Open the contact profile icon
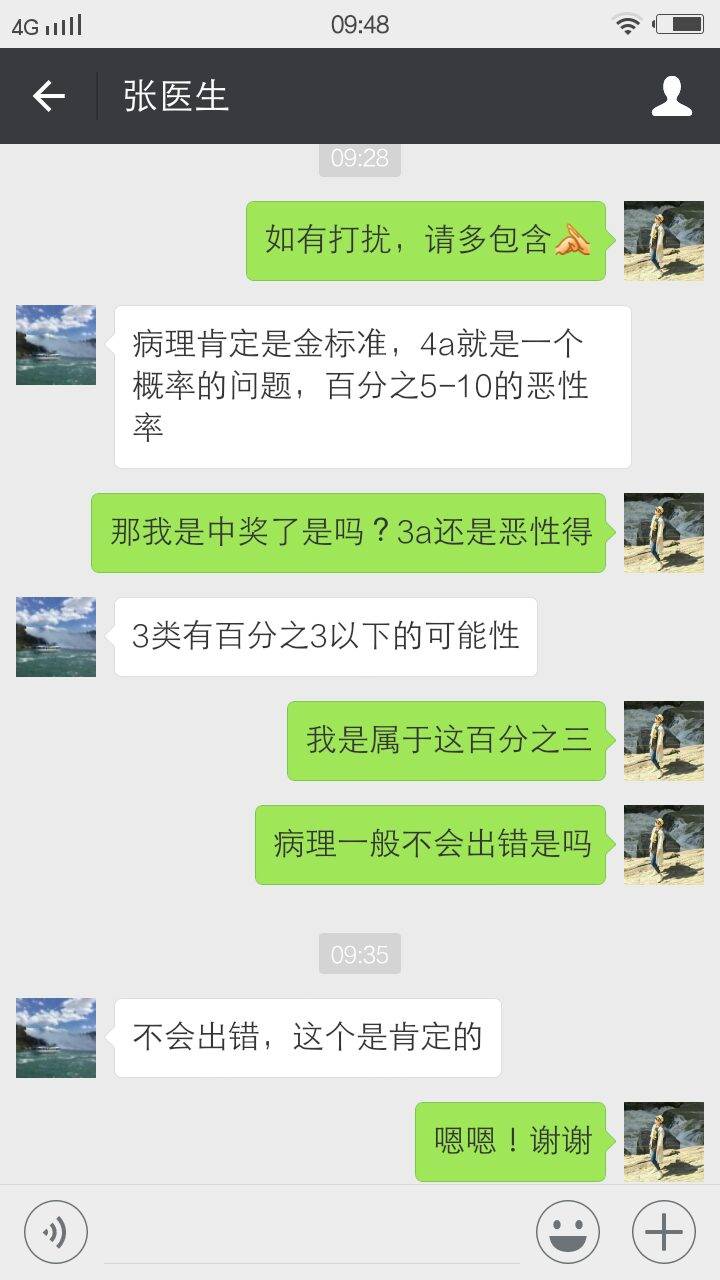 (671, 96)
